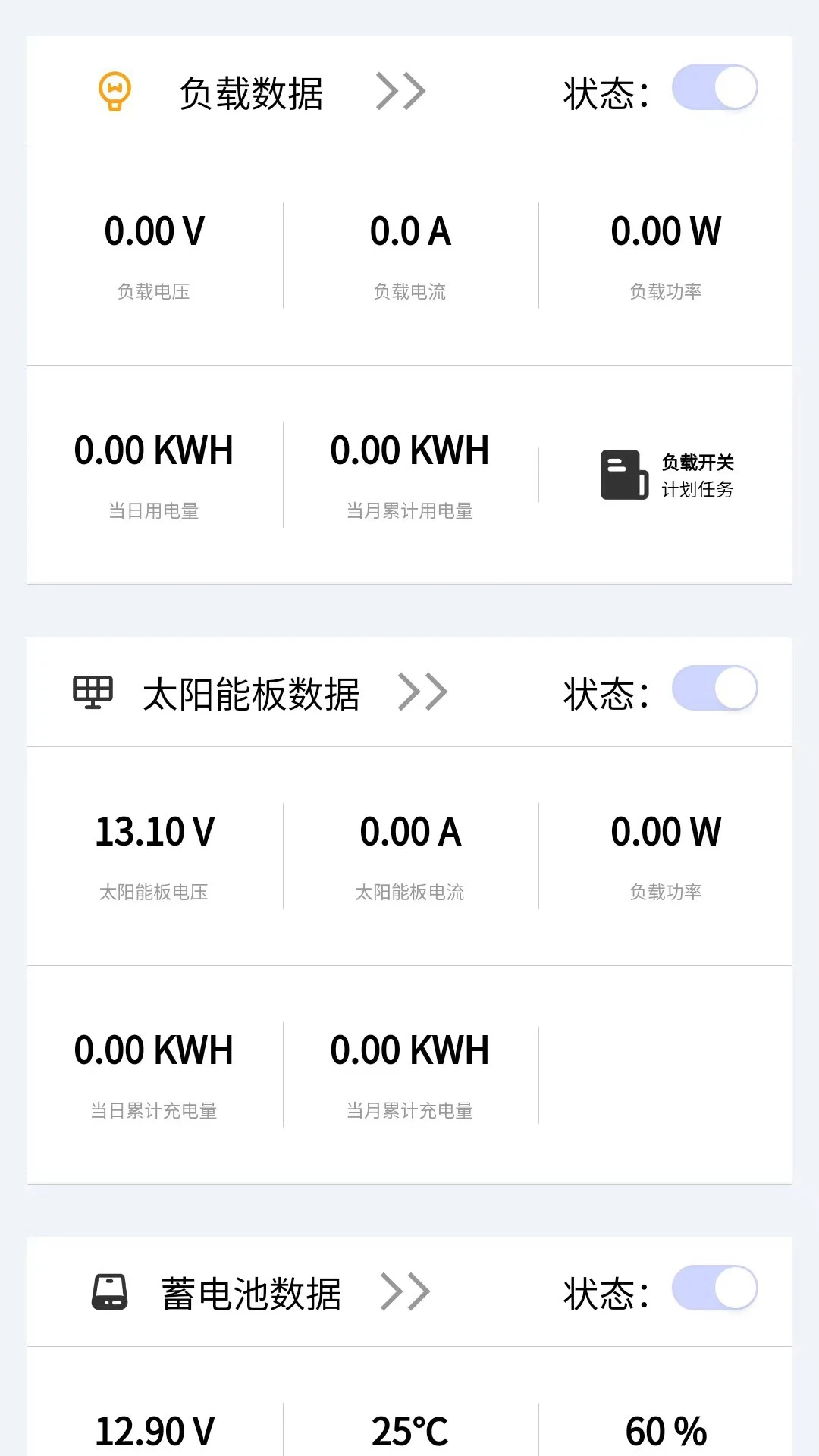Click the solar panel icon beside 太阳能板数据
The height and width of the screenshot is (1456, 819).
92,691
